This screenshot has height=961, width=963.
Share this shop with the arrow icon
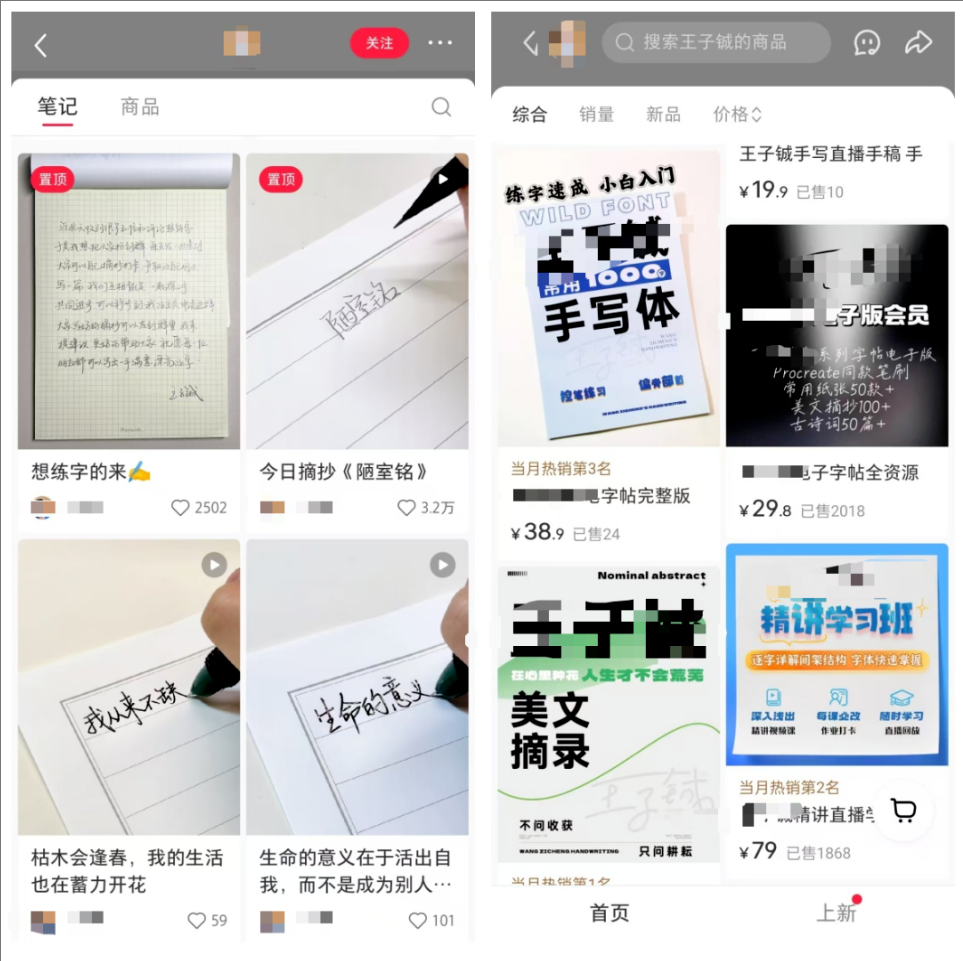click(918, 42)
